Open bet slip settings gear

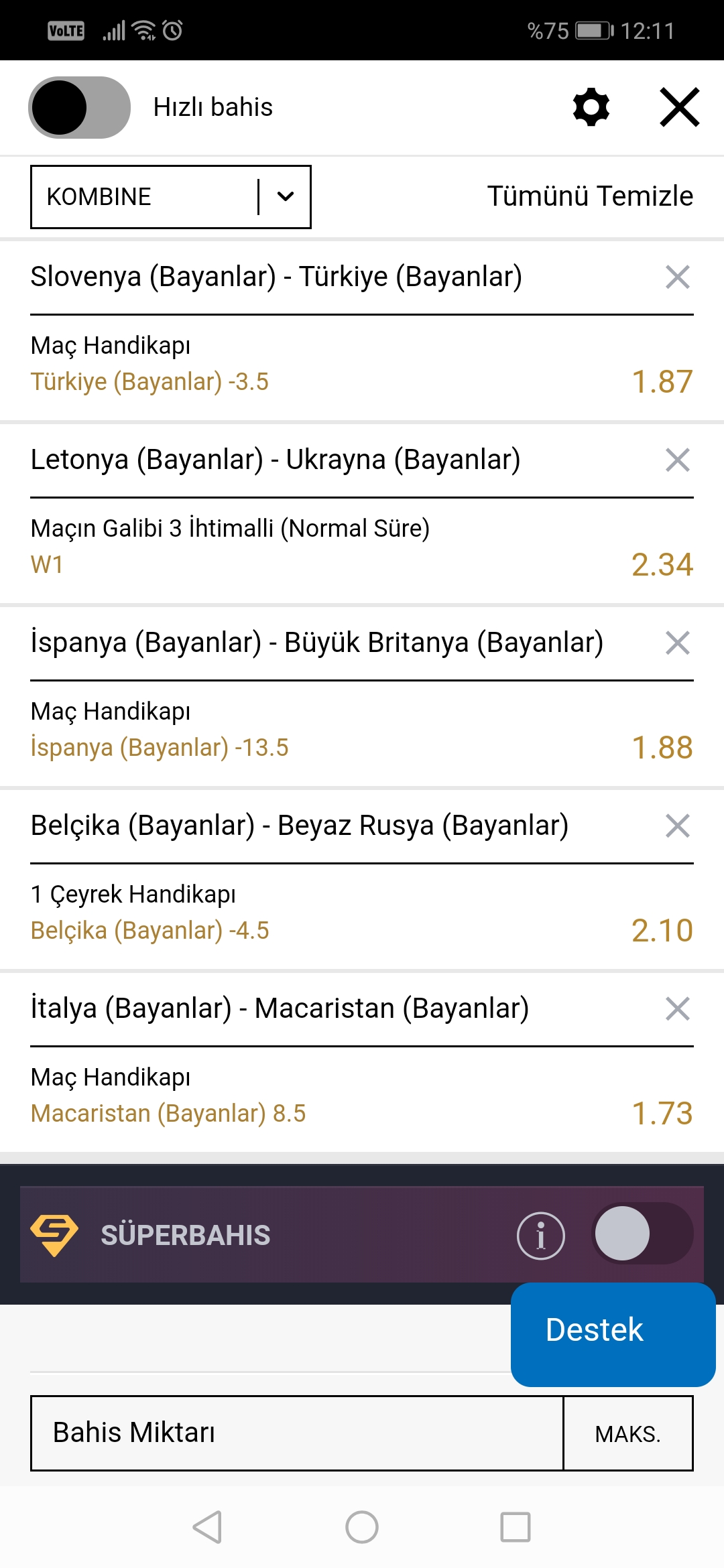coord(591,107)
